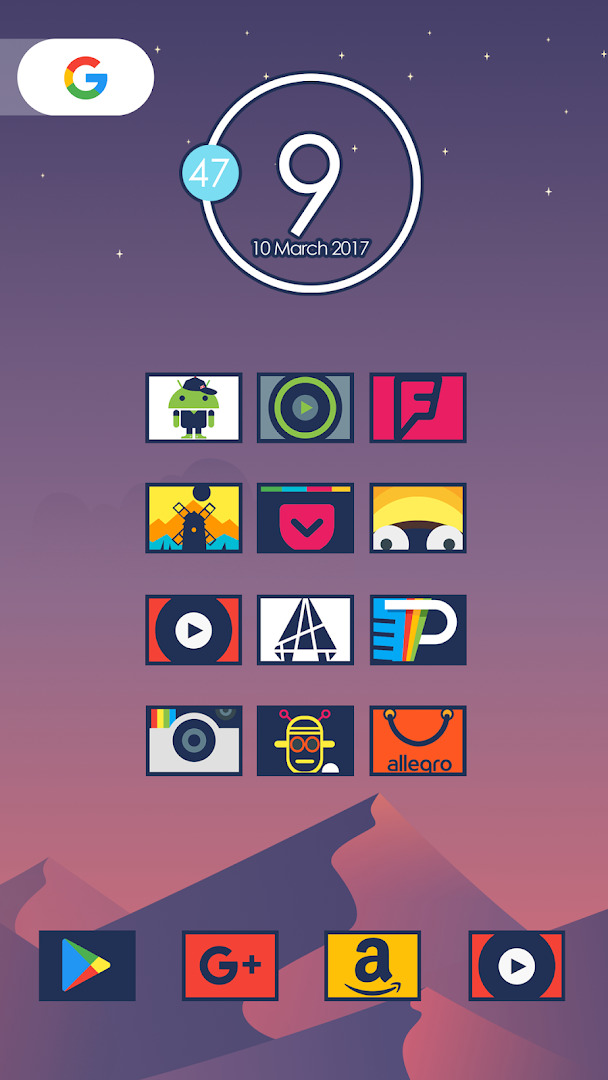Open the white geometric letter A app
The width and height of the screenshot is (608, 1080).
305,630
